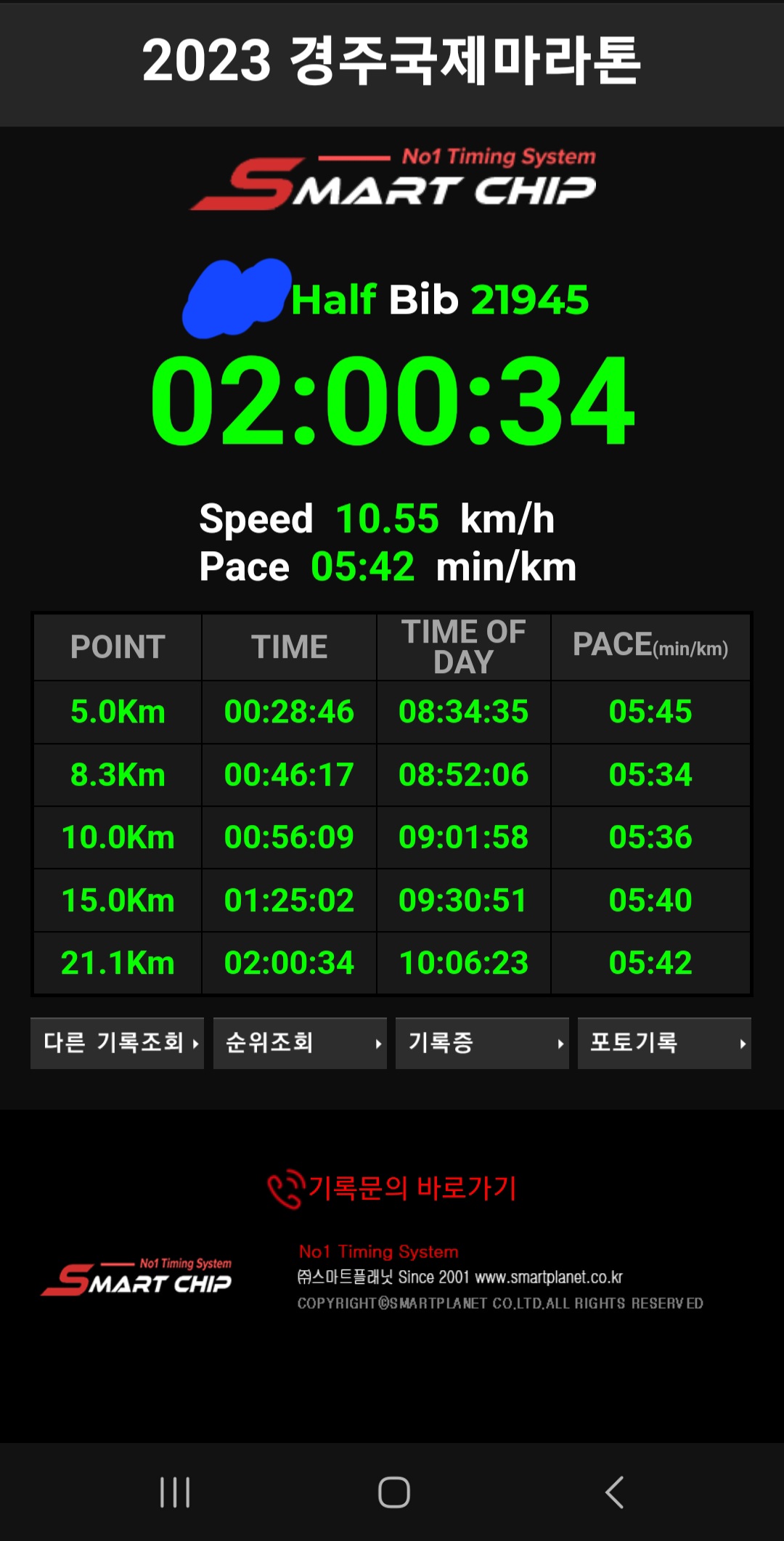View 포토기록 photo record
Screen dimensions: 784x1541
664,1043
